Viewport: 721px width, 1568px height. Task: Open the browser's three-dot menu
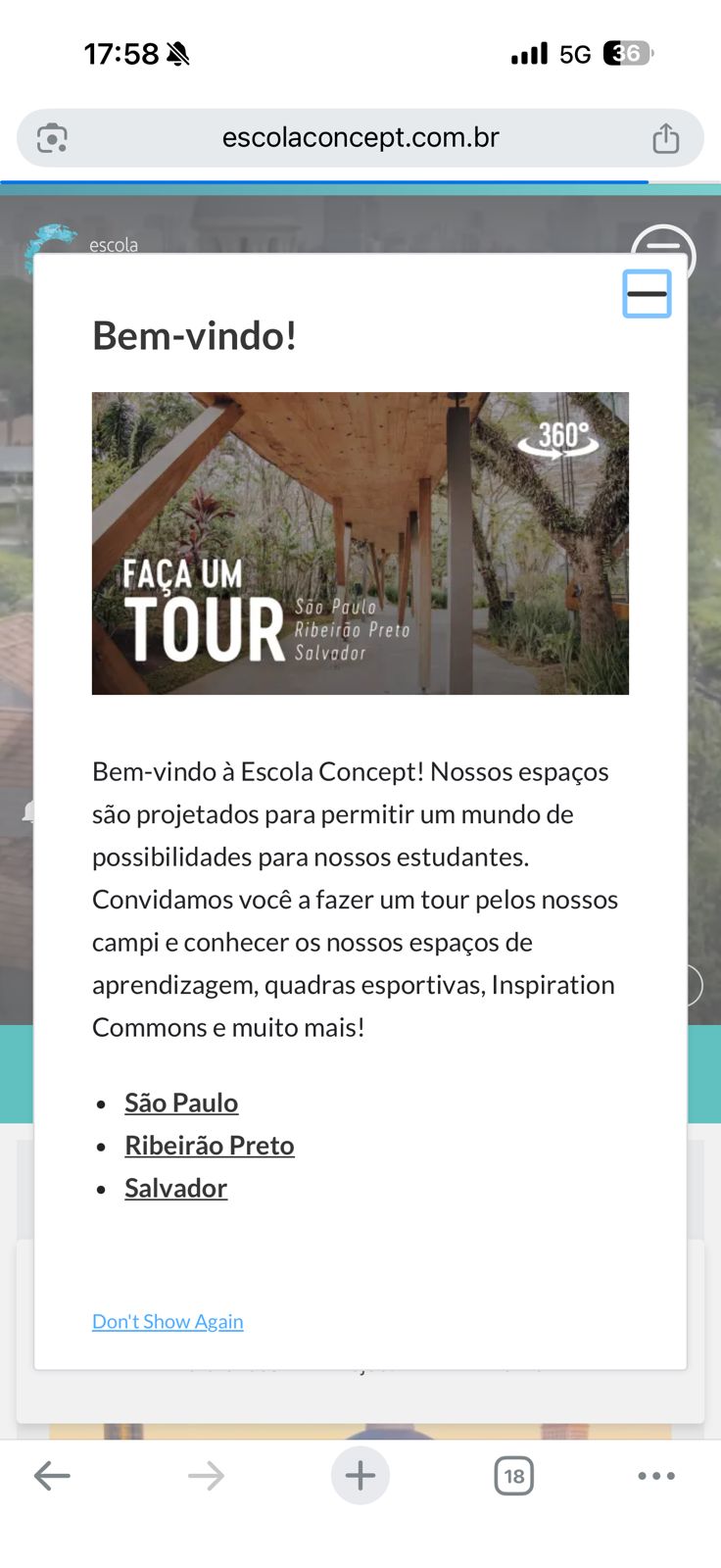(x=655, y=1475)
